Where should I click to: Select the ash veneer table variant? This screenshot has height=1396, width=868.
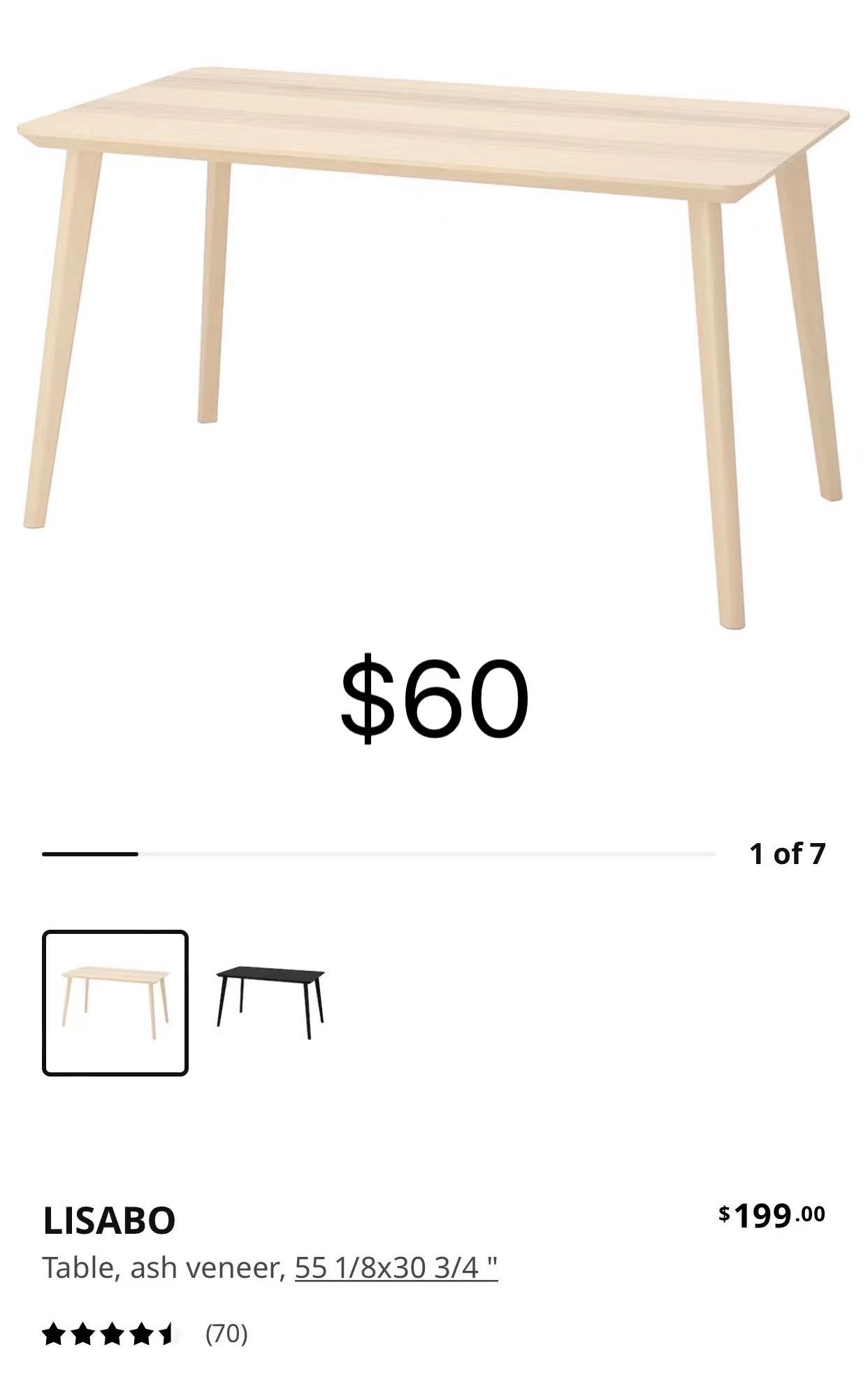tap(115, 1002)
